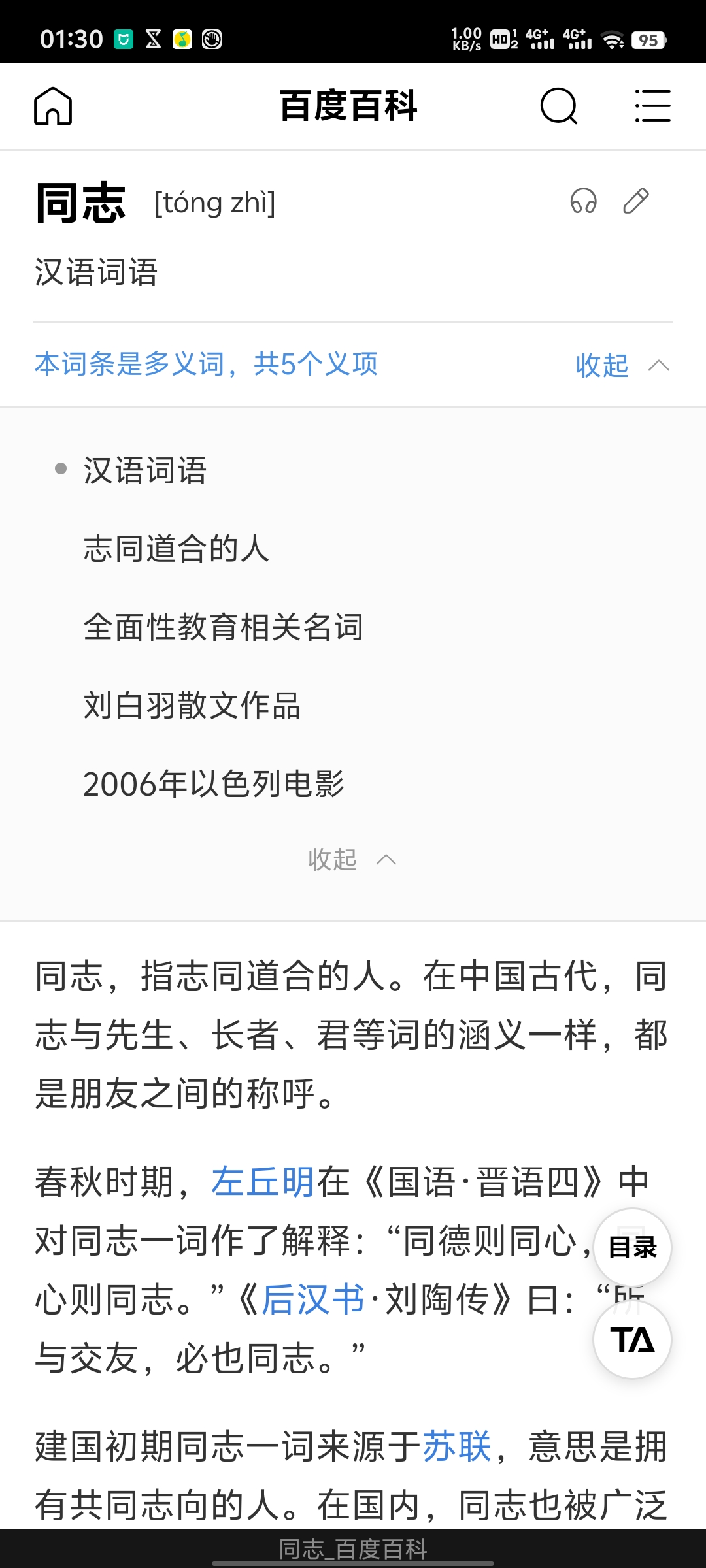706x1568 pixels.
Task: Go to the Baidu Baike home page
Action: tap(53, 106)
